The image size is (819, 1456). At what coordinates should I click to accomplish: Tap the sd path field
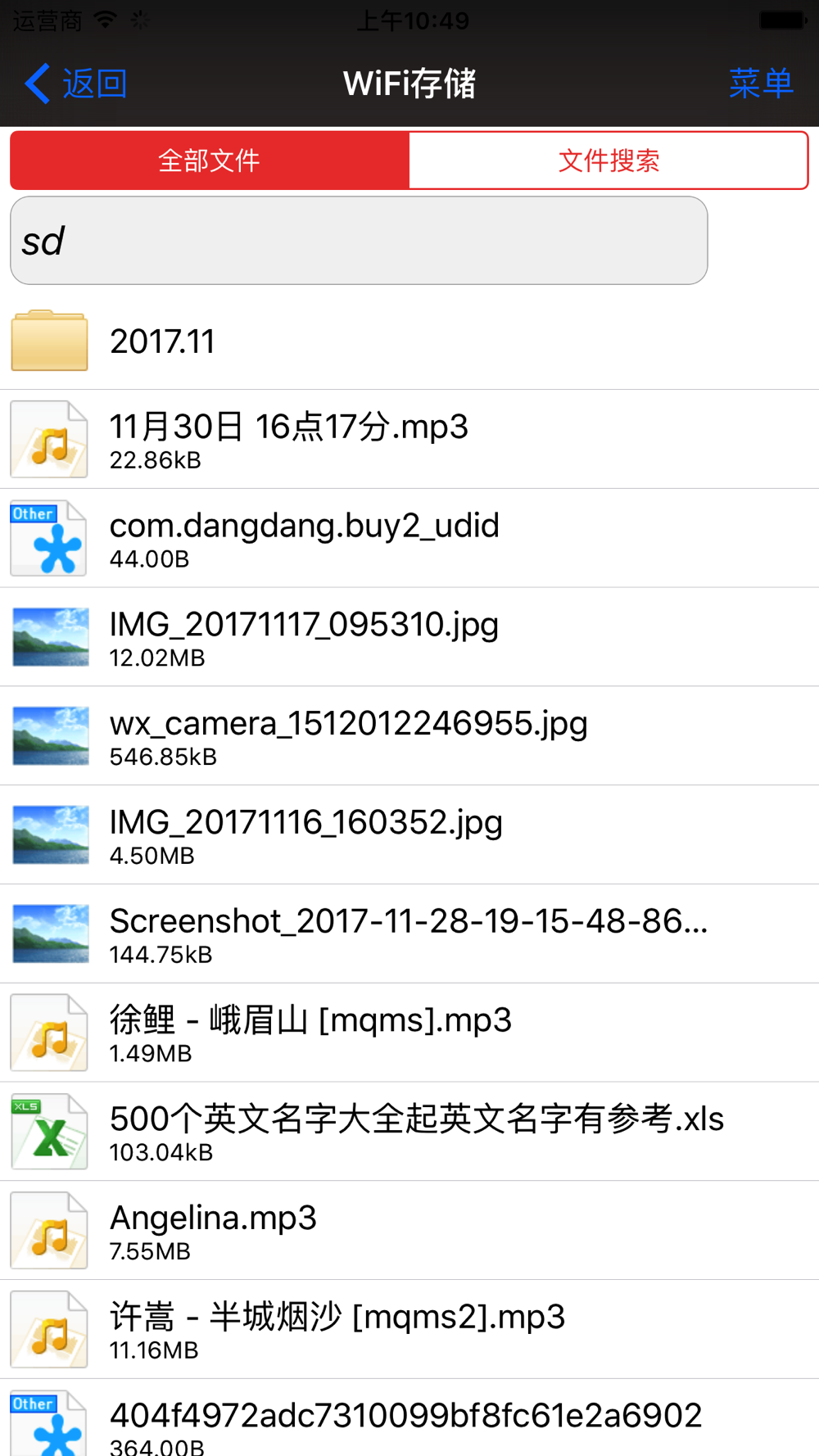tap(359, 241)
